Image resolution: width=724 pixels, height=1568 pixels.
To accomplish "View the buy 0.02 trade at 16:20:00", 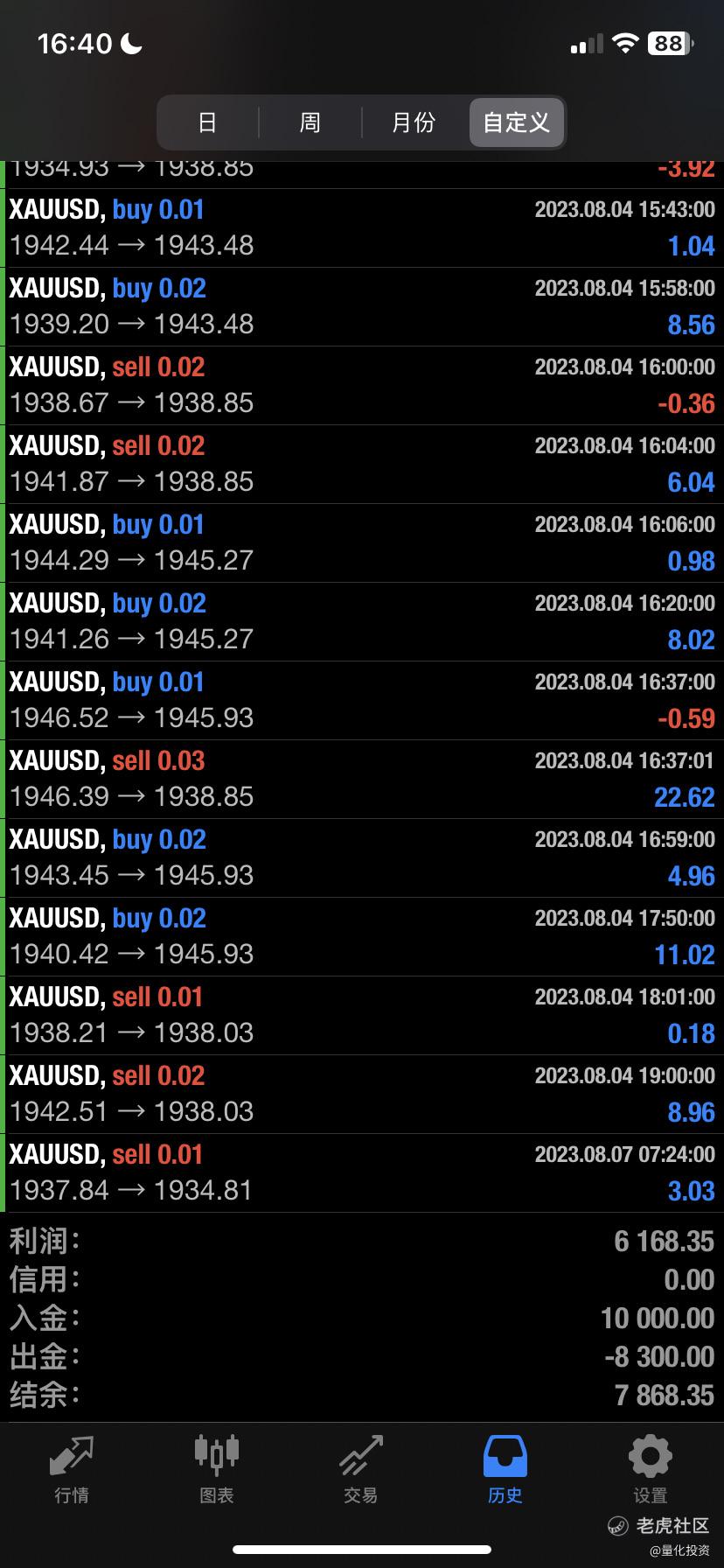I will click(x=362, y=621).
